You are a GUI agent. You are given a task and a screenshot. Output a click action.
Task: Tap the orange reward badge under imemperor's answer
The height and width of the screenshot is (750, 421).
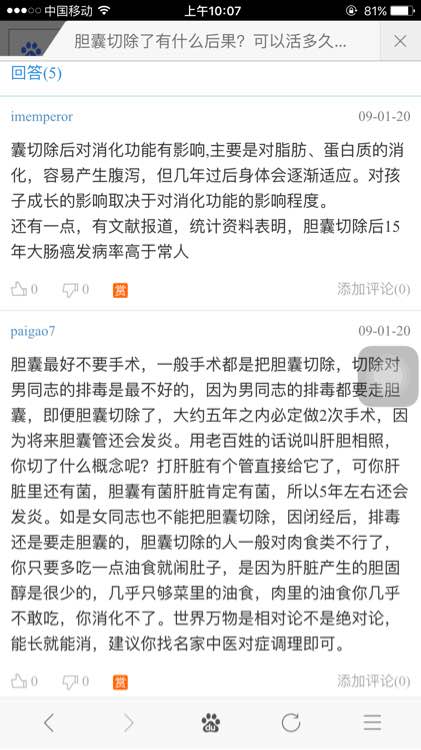121,290
